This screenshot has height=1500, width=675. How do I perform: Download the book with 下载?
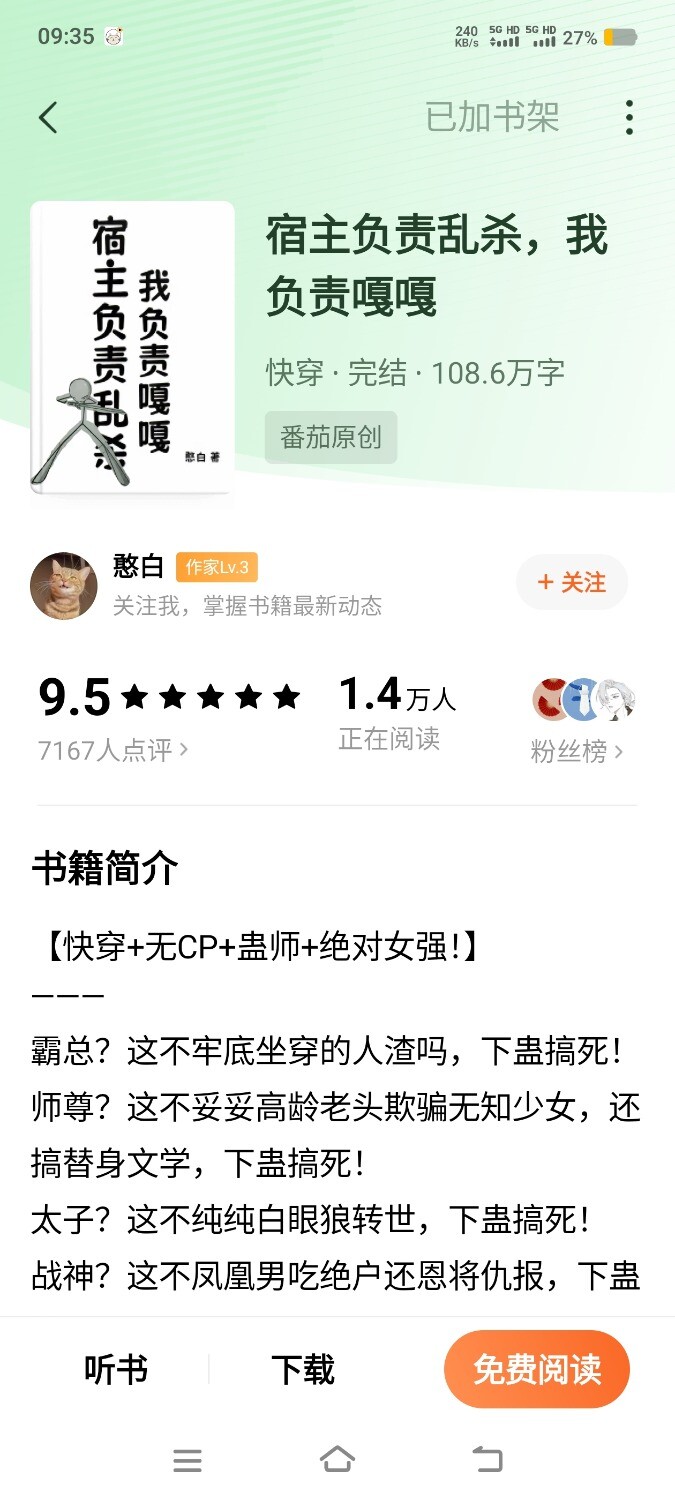(303, 1369)
